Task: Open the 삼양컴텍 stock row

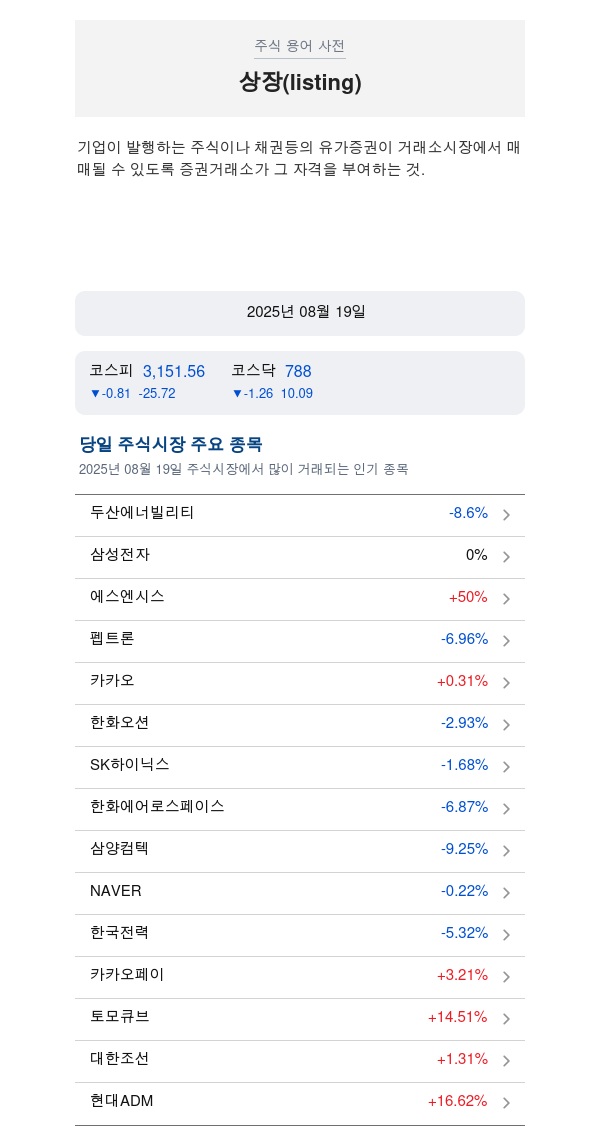Action: tap(299, 852)
